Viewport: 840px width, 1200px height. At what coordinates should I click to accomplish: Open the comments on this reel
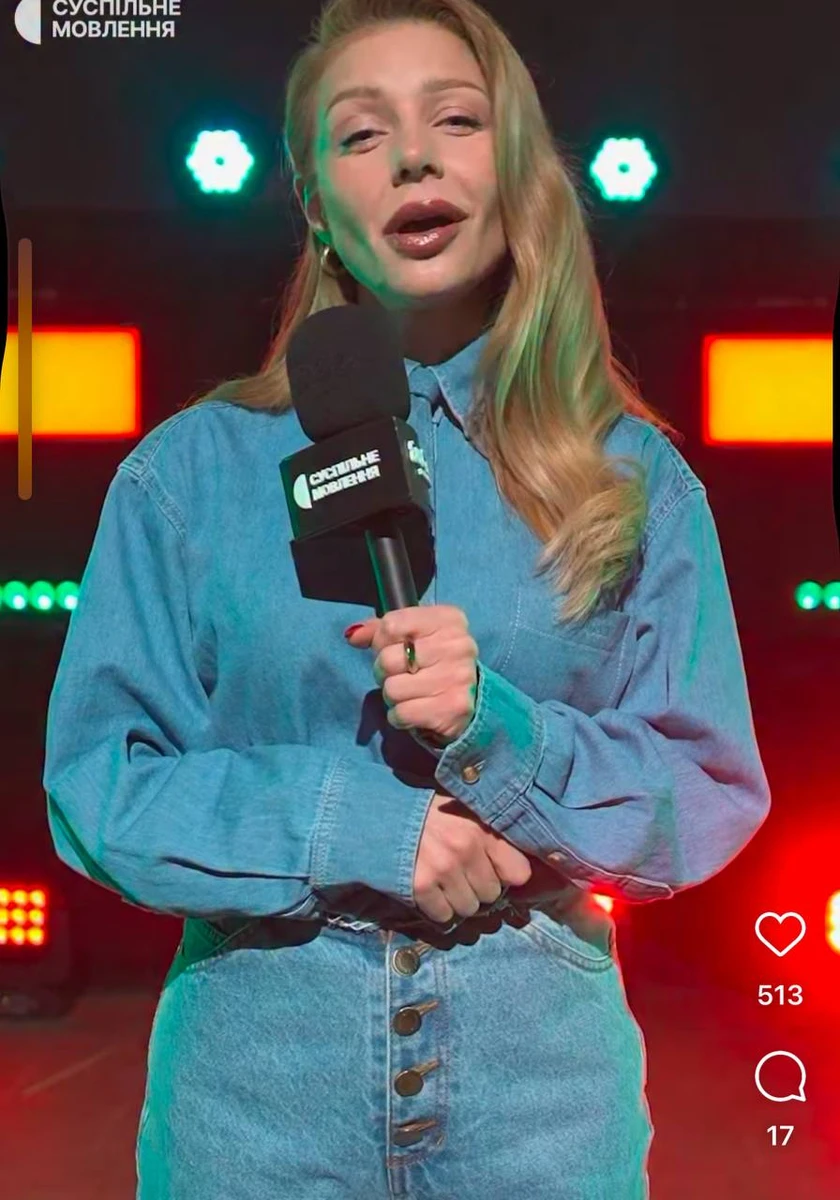point(780,1077)
